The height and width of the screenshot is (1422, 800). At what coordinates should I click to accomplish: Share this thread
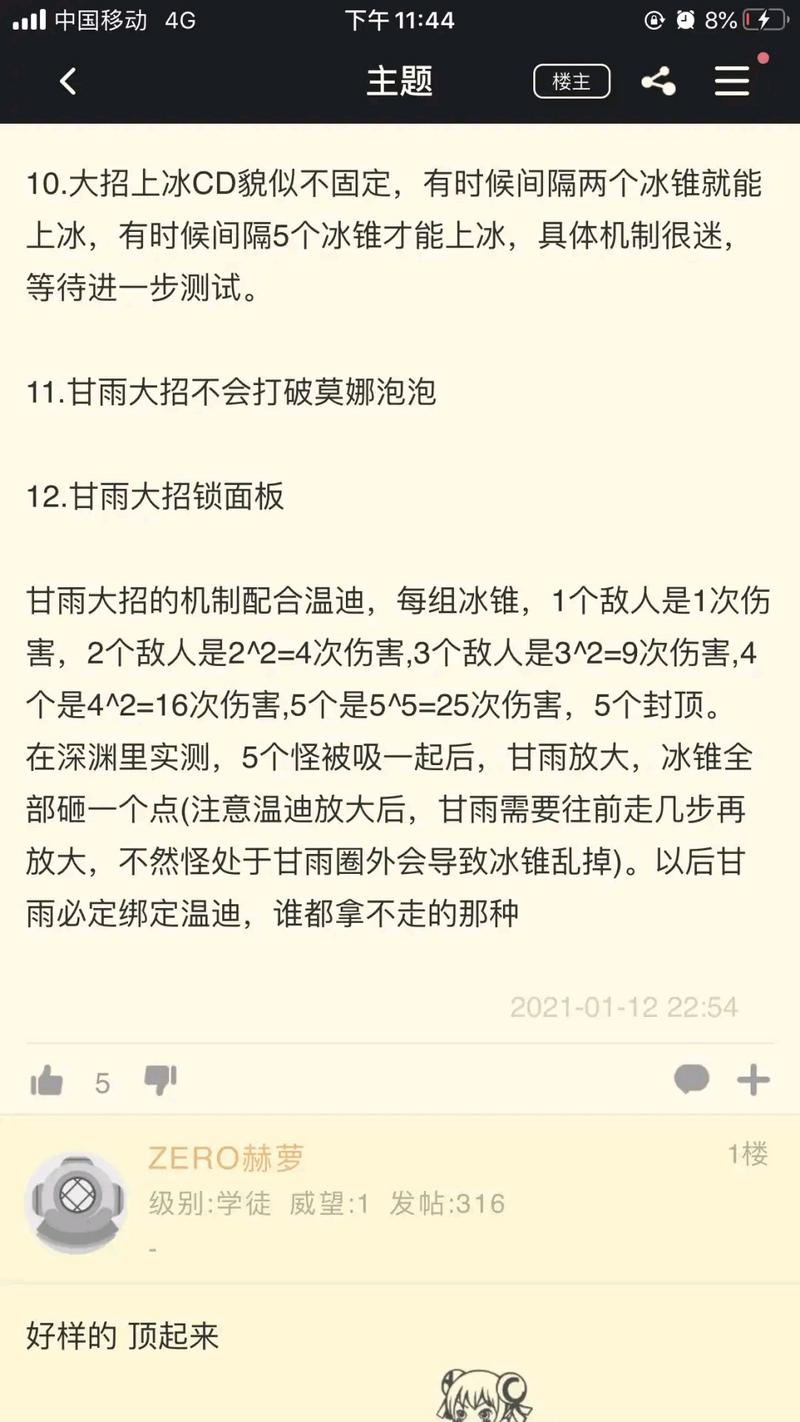(x=658, y=82)
